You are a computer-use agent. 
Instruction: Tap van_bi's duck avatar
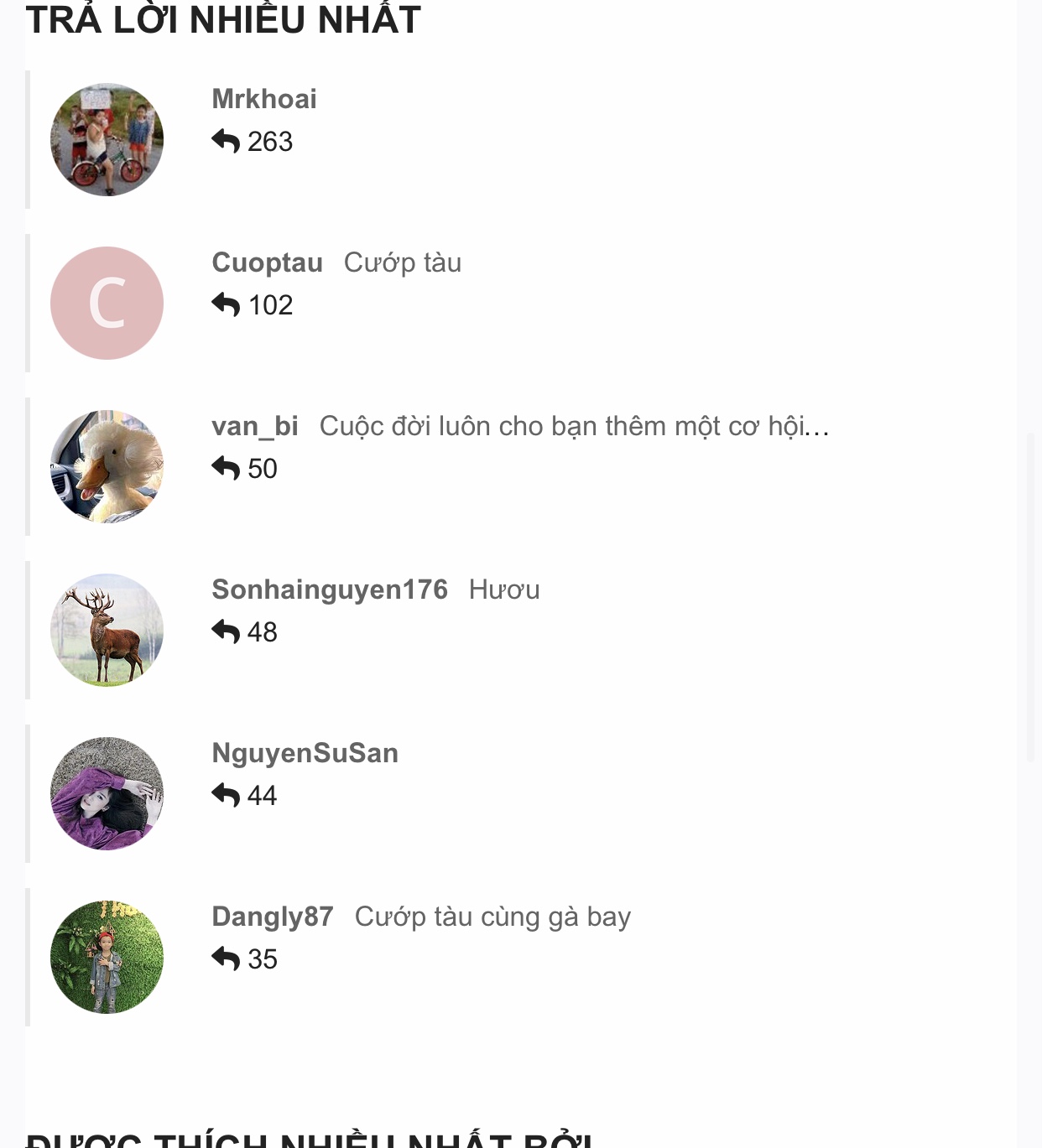point(107,466)
